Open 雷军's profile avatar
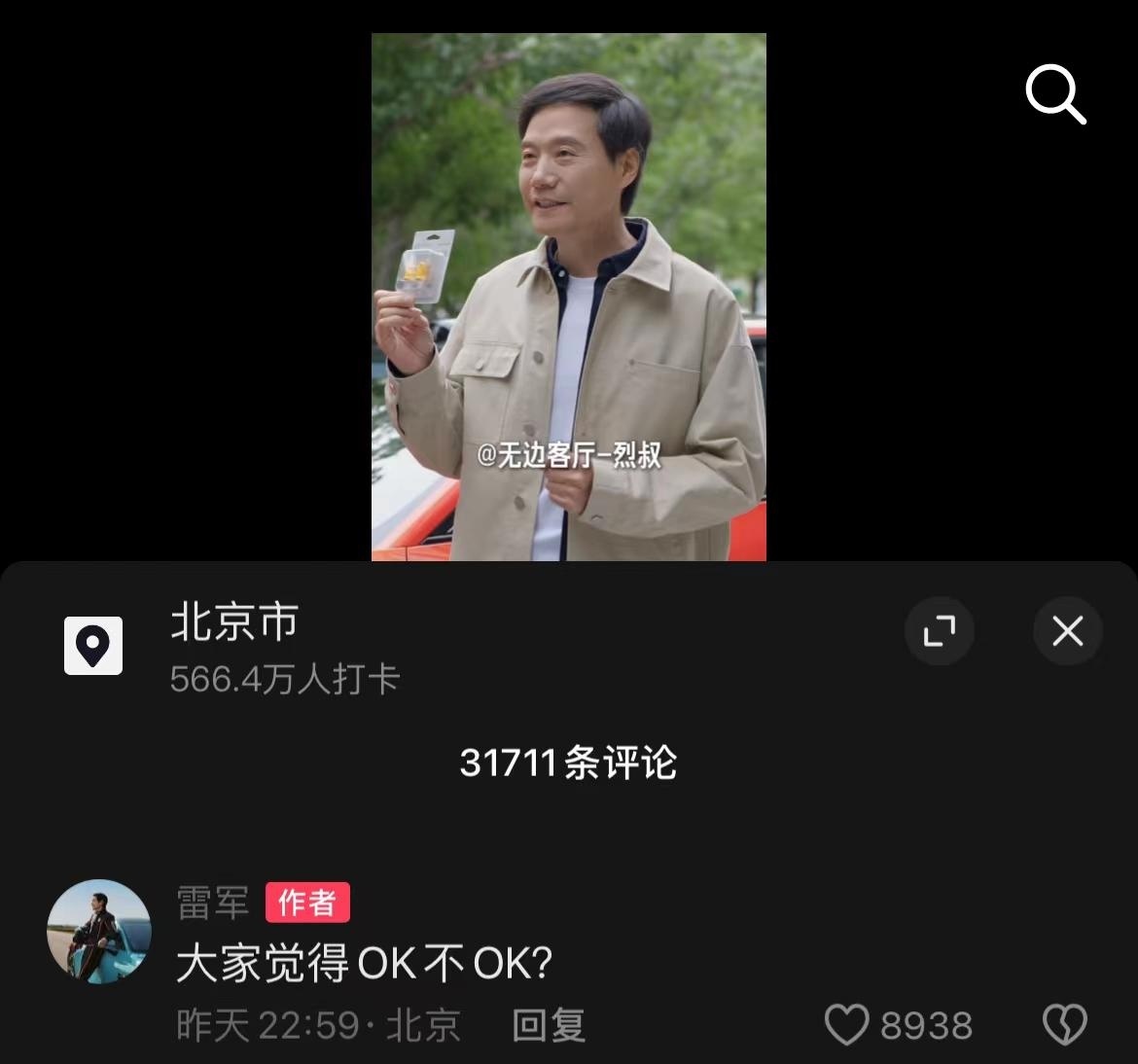 click(99, 931)
